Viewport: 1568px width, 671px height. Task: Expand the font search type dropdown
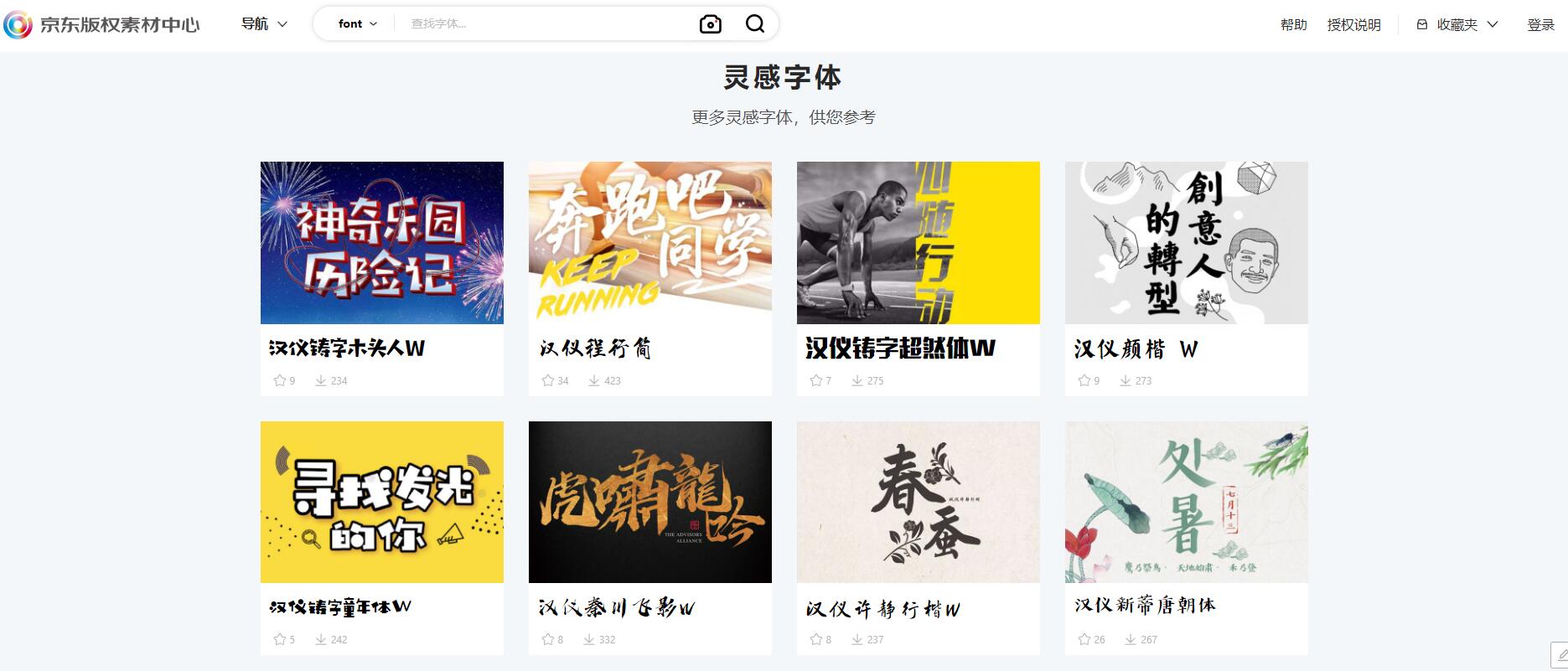coord(357,24)
